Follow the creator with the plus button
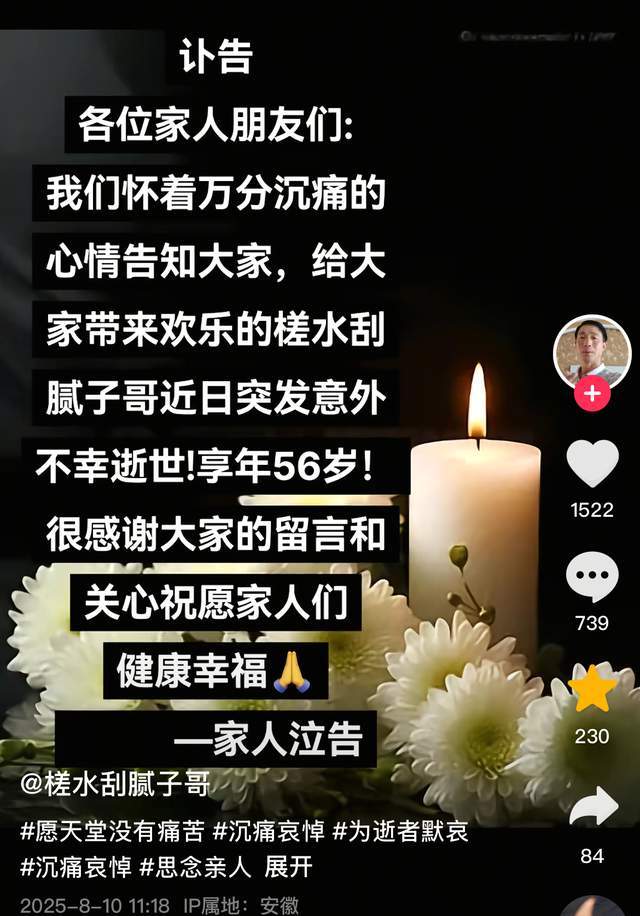The image size is (640, 916). pyautogui.click(x=592, y=394)
